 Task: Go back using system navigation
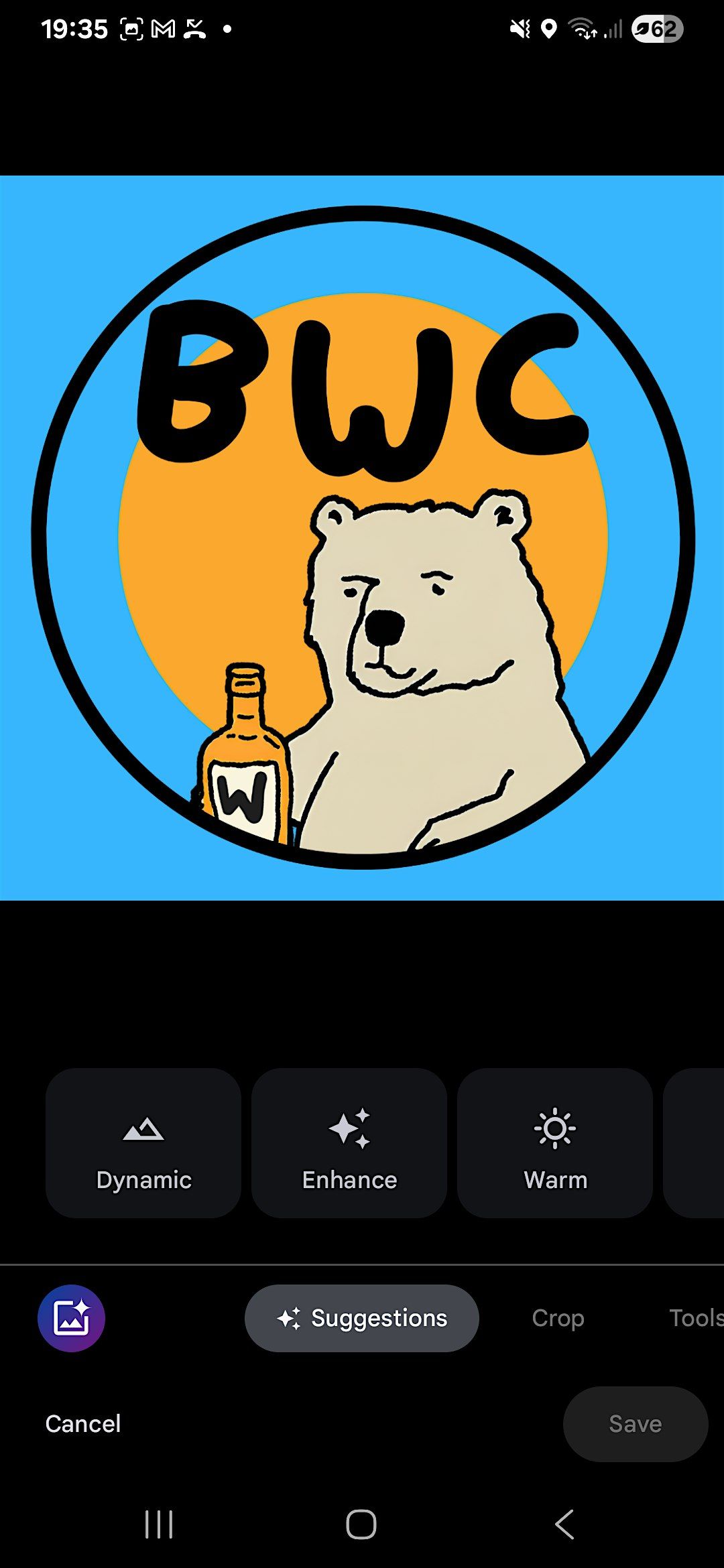pyautogui.click(x=564, y=1524)
